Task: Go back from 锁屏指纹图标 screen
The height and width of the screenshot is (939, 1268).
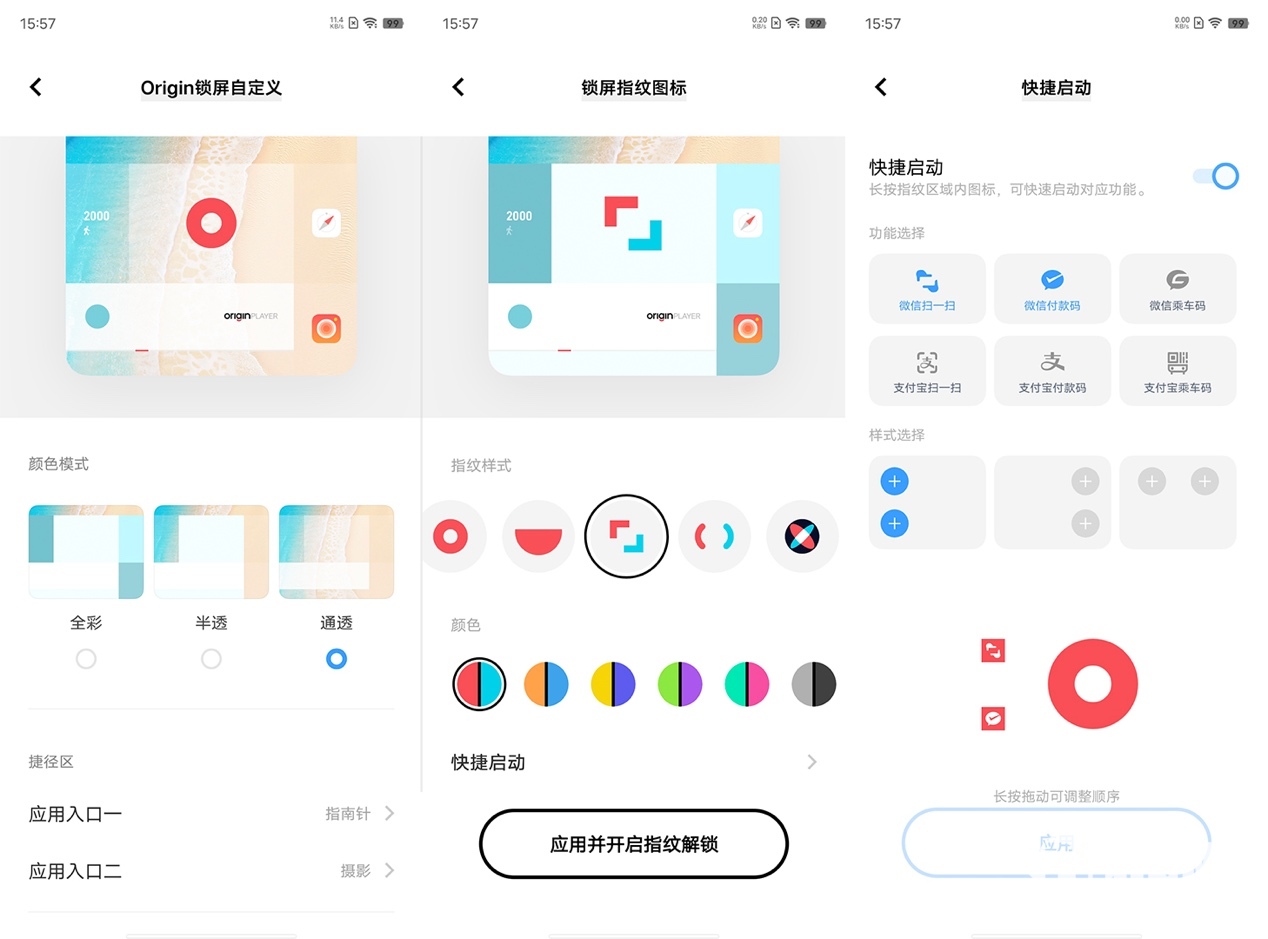Action: [459, 87]
